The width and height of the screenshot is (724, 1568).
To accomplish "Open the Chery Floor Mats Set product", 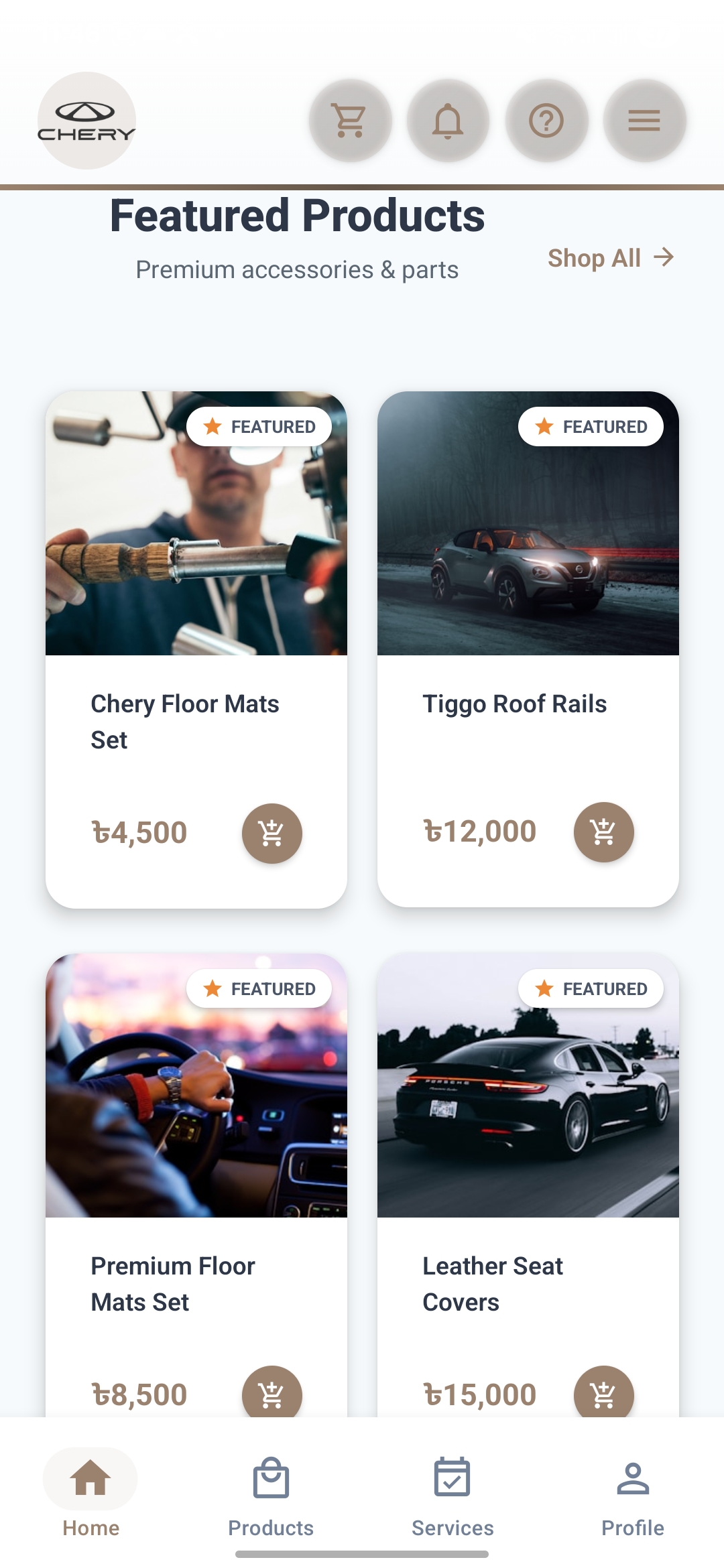I will 184,722.
